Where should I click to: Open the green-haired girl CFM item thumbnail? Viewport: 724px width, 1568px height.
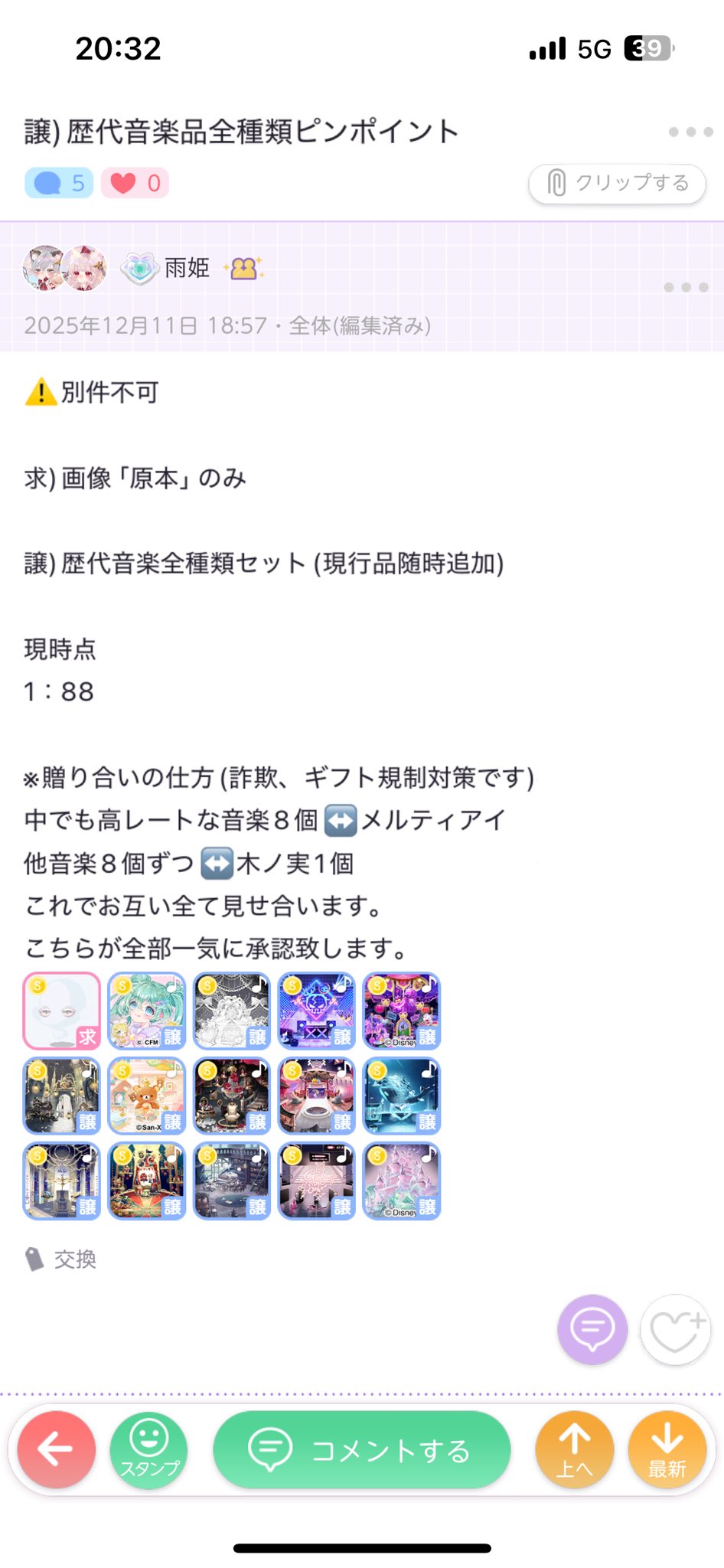coord(147,1011)
